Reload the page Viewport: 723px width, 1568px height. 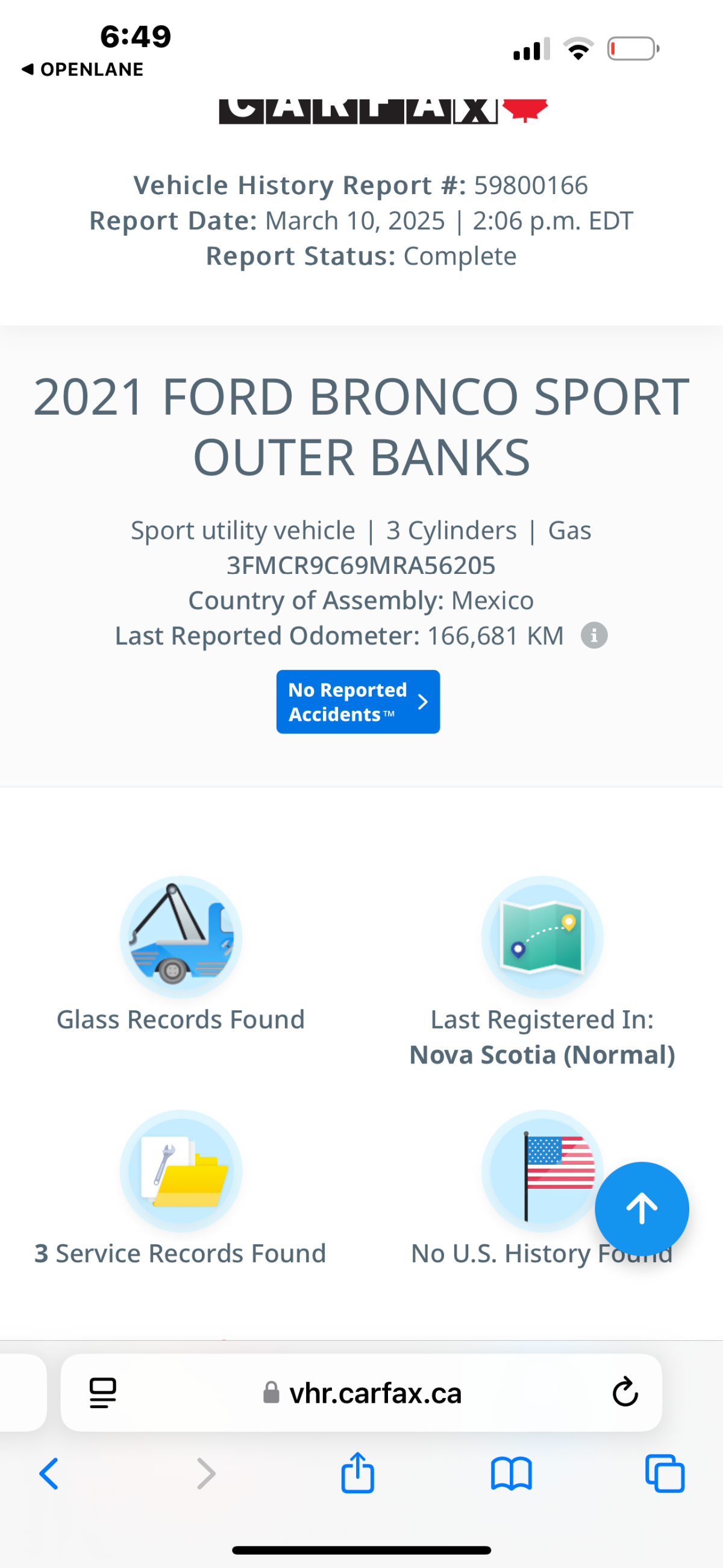625,1392
